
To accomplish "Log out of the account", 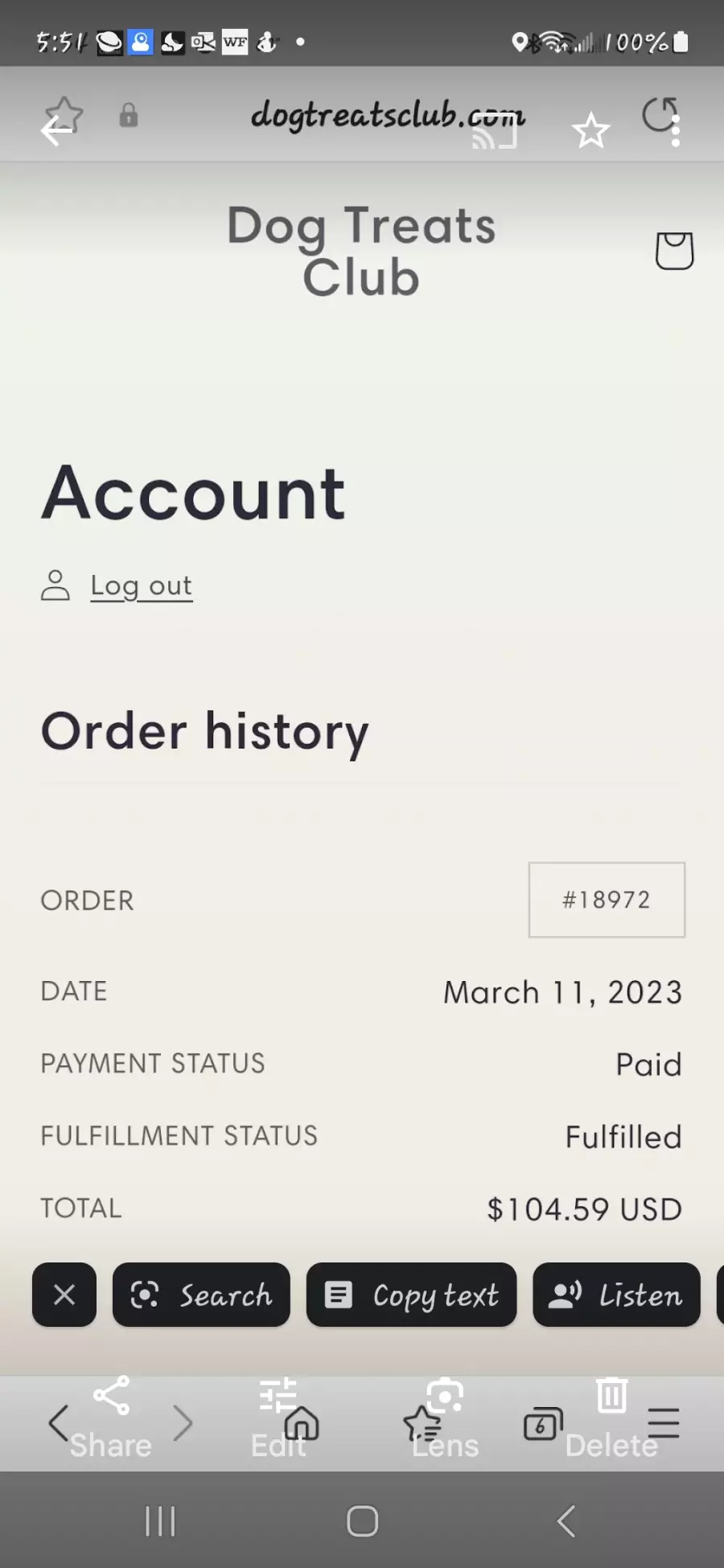I will point(141,585).
